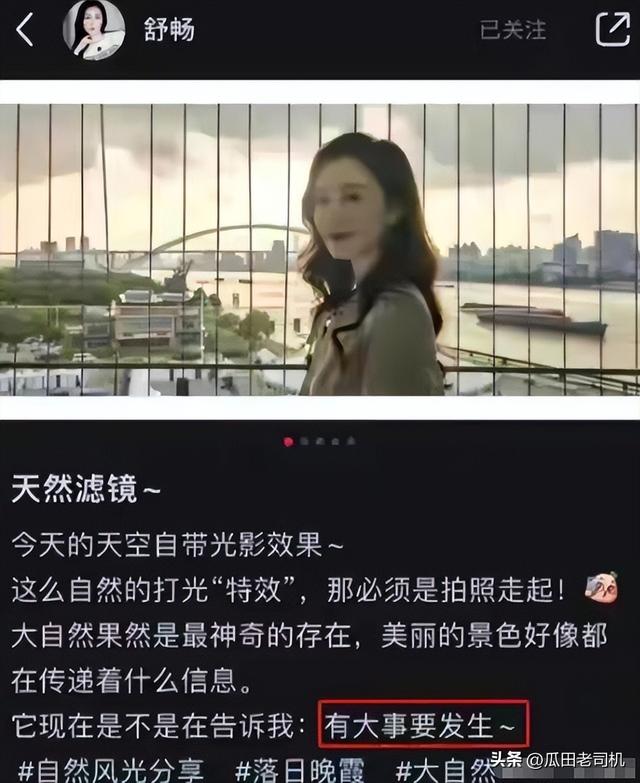Viewport: 640px width, 783px height.
Task: Tap the photo page indicator dots
Action: 320,441
